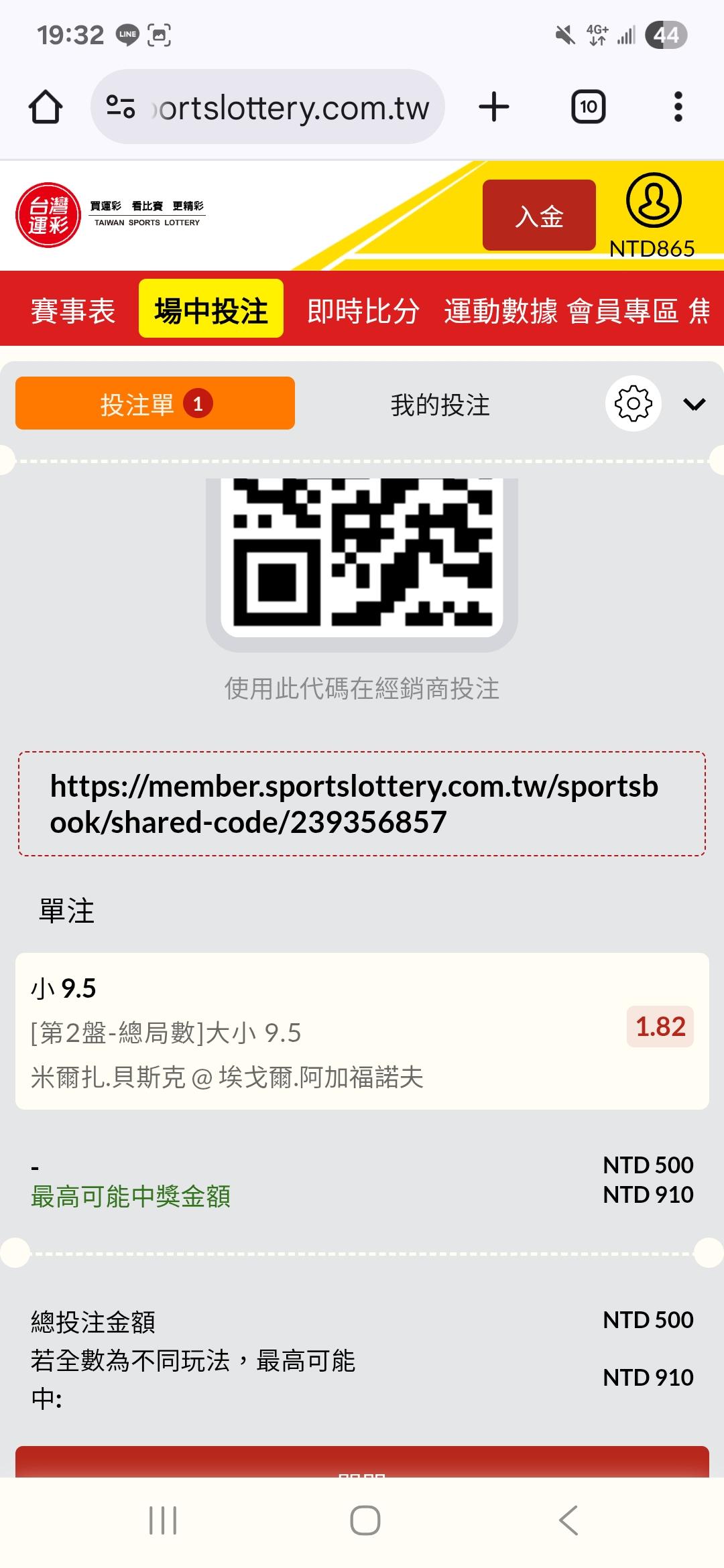The image size is (724, 1568).
Task: Go back with the system back button
Action: (568, 1520)
